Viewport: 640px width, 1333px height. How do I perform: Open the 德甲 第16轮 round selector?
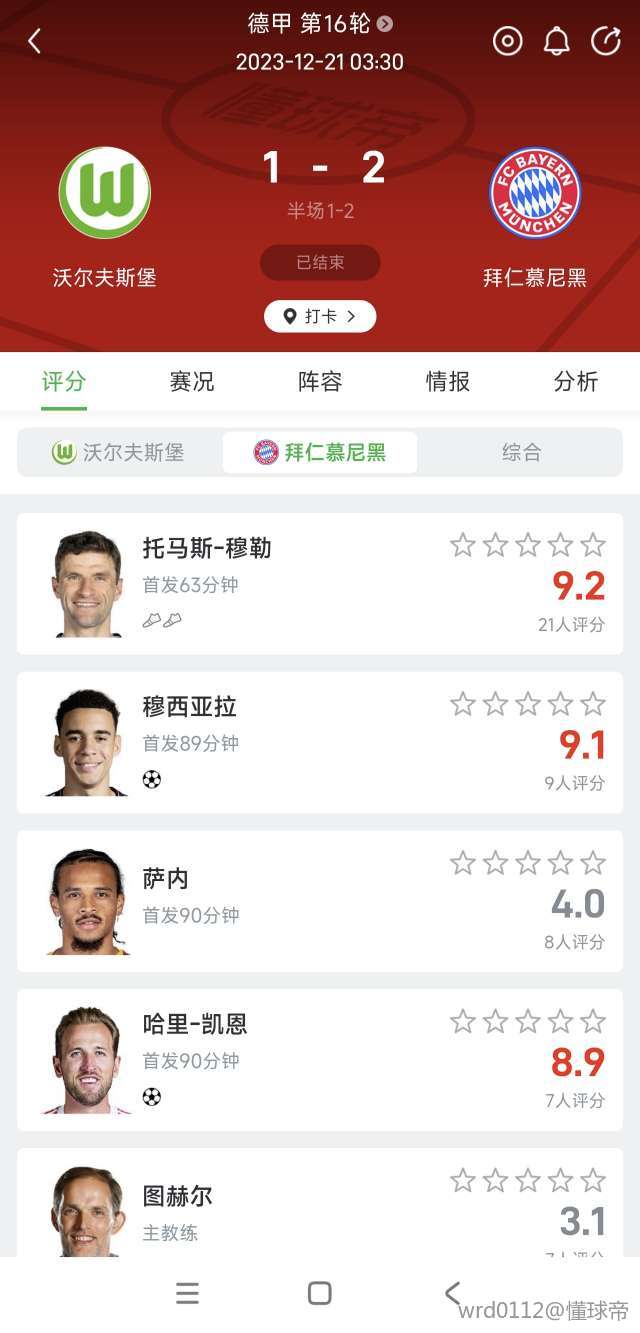click(320, 23)
